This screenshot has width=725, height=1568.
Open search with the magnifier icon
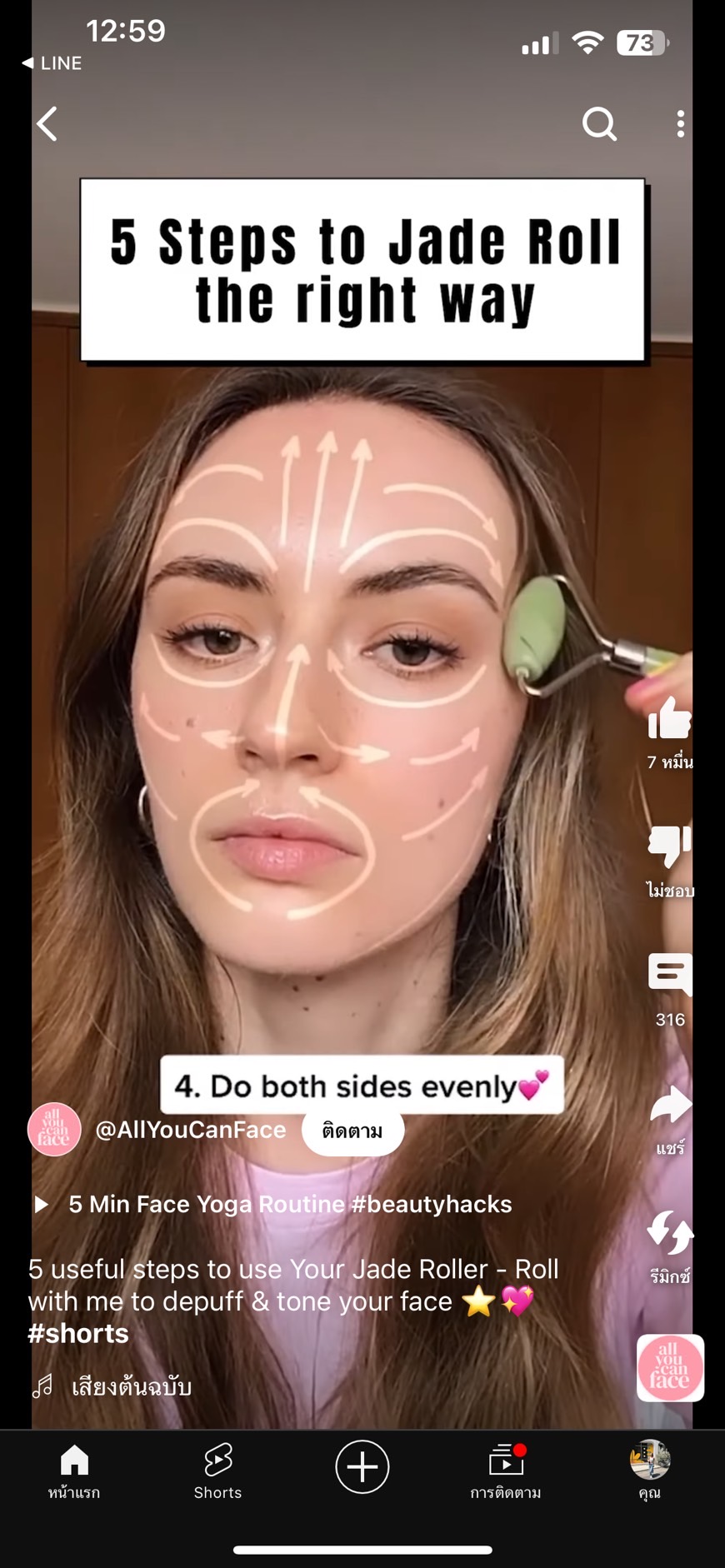pos(599,124)
